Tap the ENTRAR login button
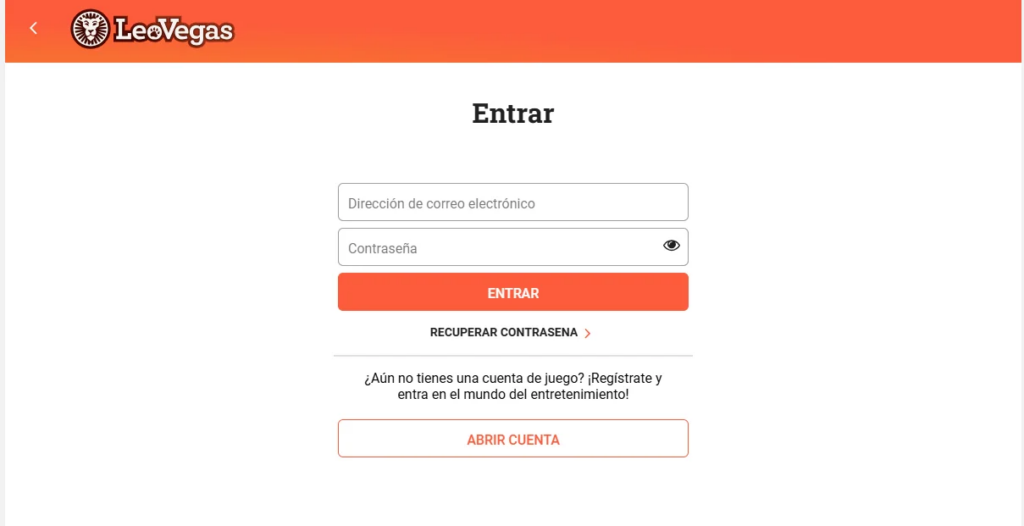This screenshot has height=526, width=1024. click(x=512, y=293)
